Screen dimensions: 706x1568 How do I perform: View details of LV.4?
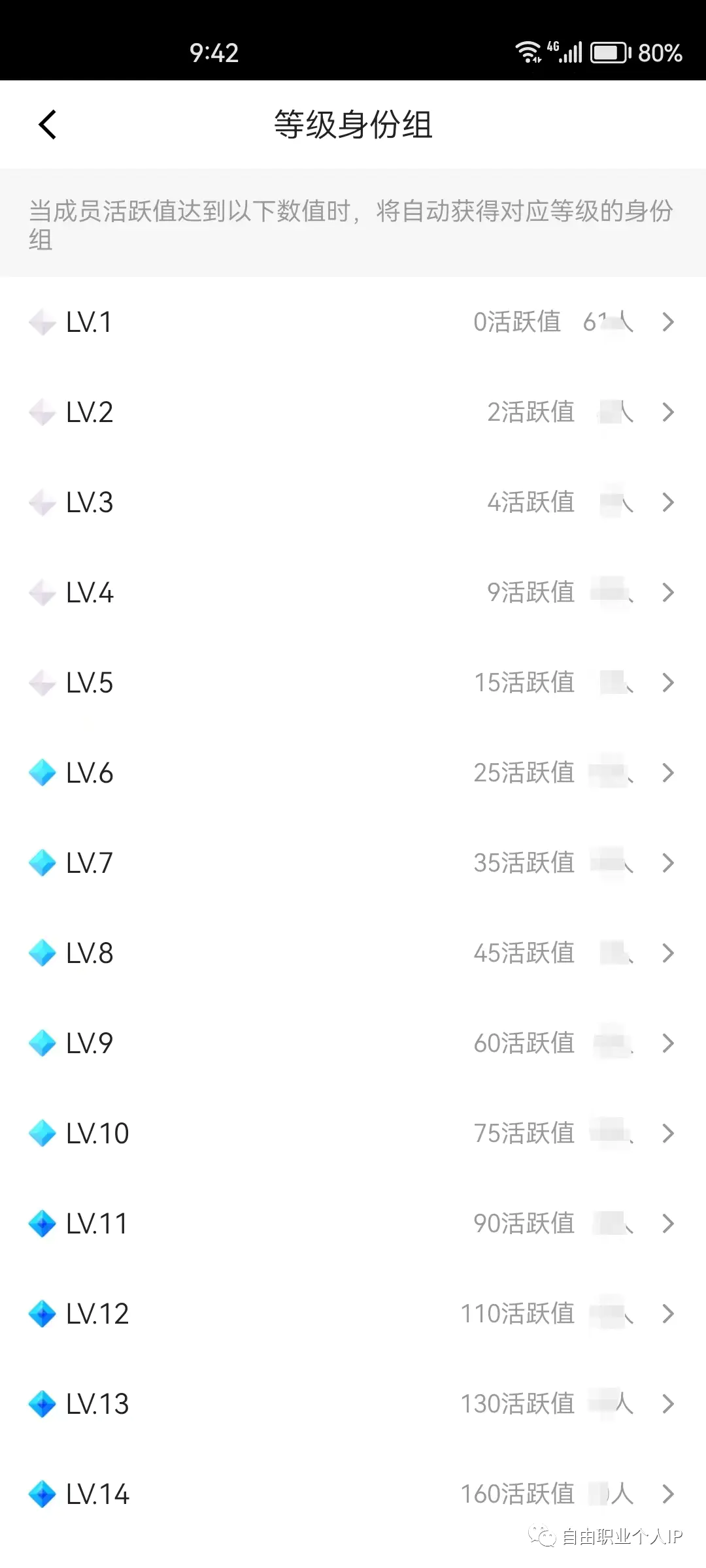(353, 593)
